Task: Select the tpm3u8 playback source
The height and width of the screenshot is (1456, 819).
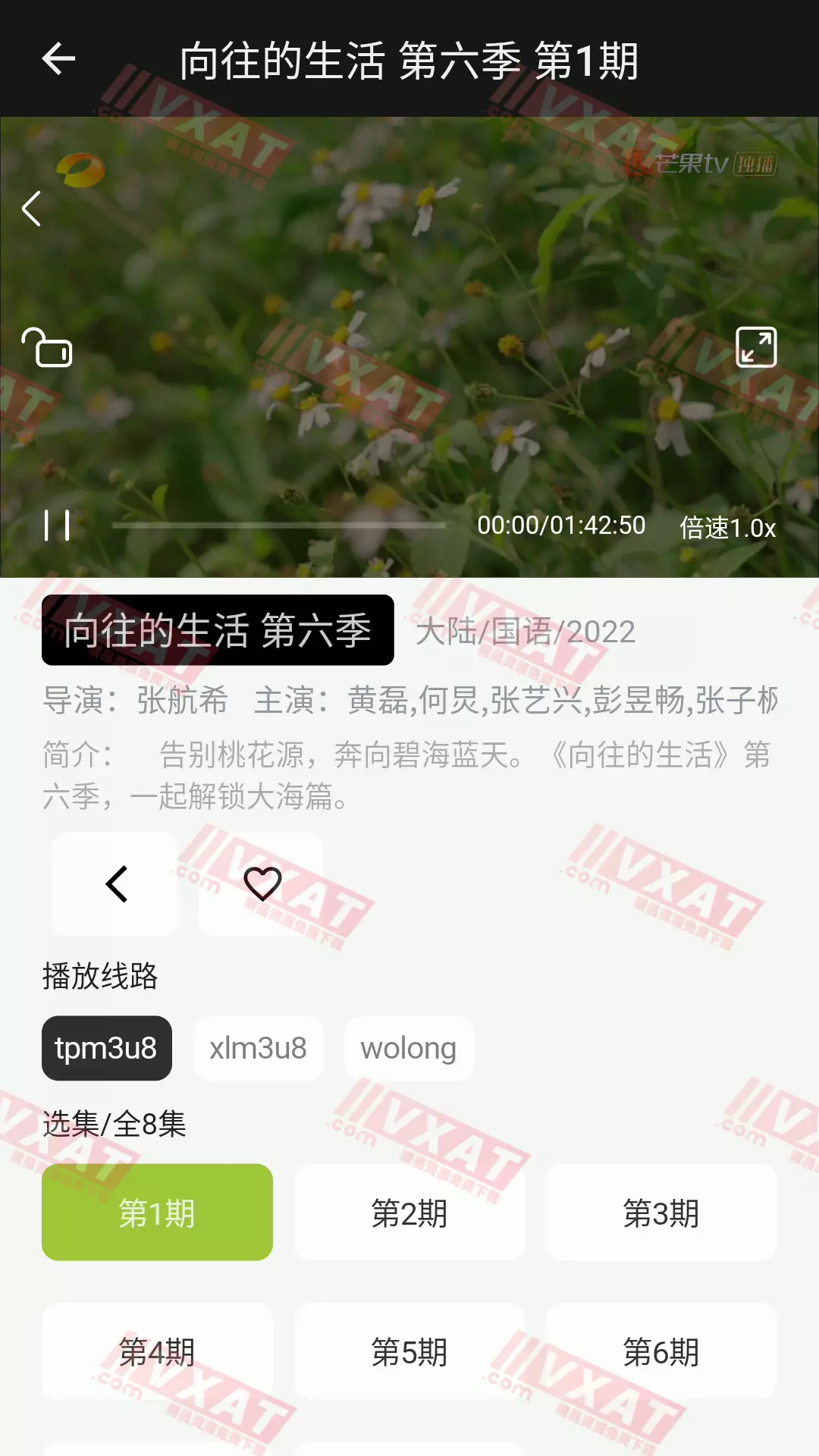Action: (x=106, y=1048)
